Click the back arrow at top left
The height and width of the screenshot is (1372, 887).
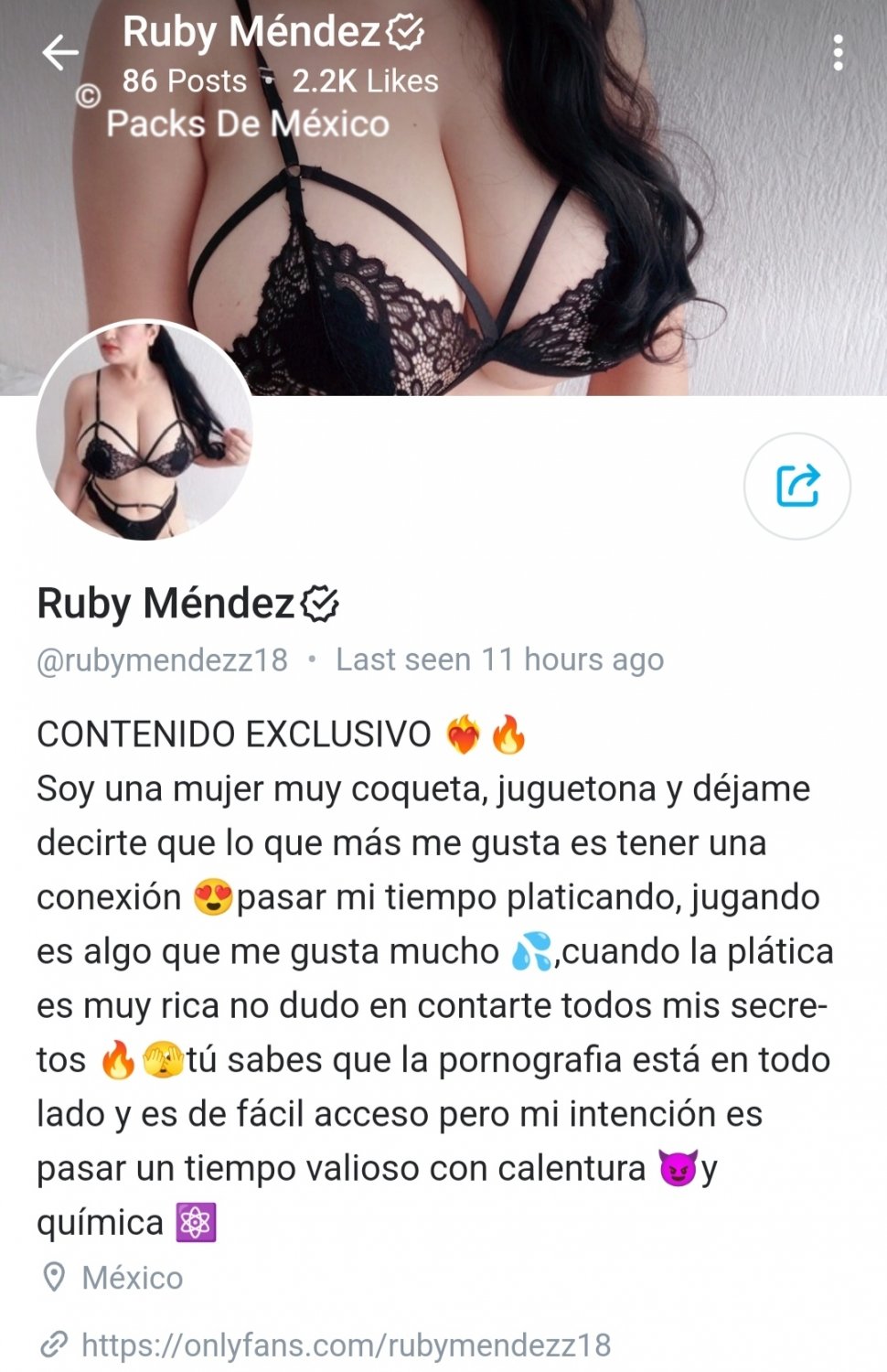(59, 52)
